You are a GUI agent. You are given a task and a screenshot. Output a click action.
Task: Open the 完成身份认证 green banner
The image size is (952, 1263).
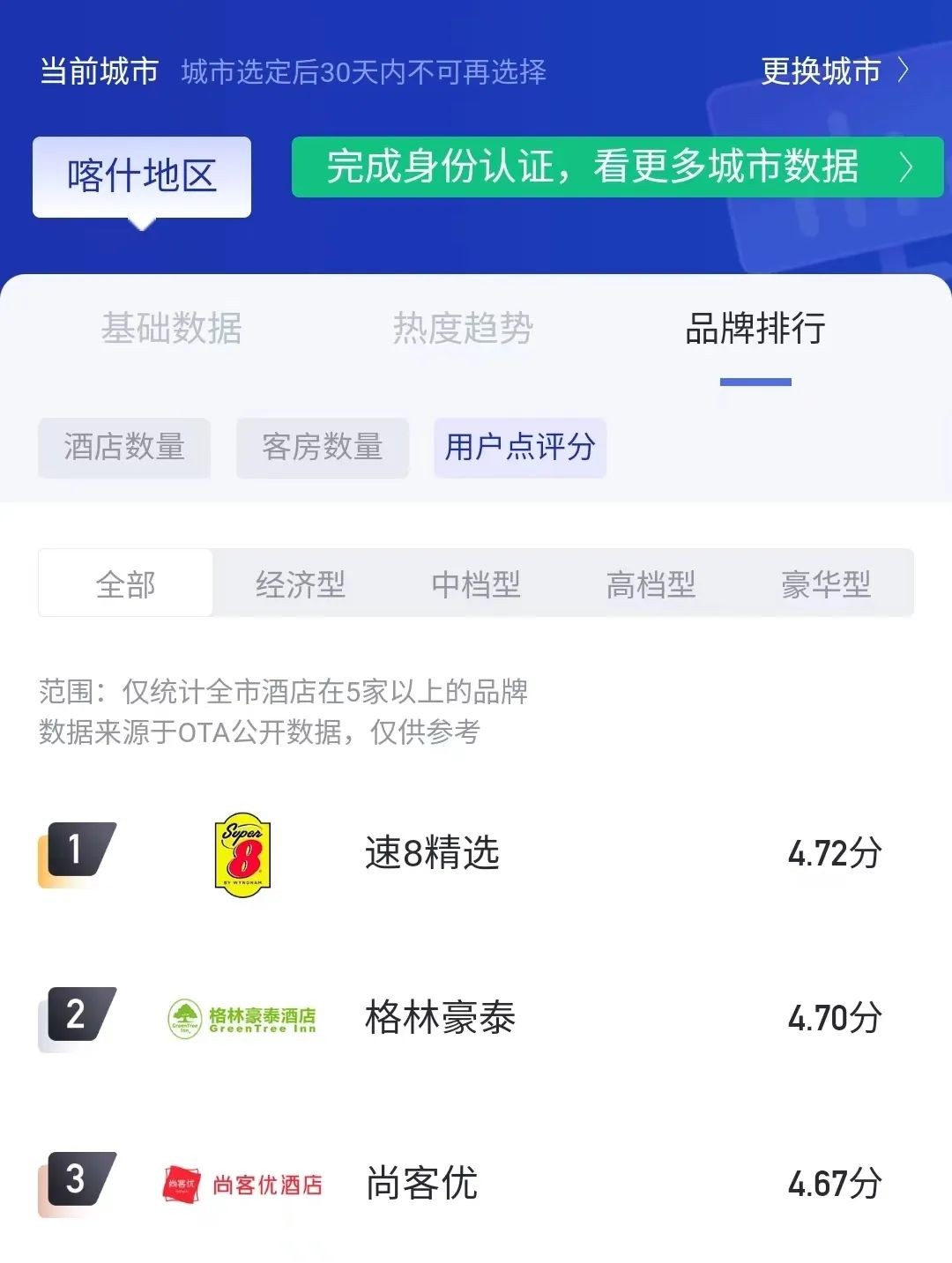click(x=616, y=167)
